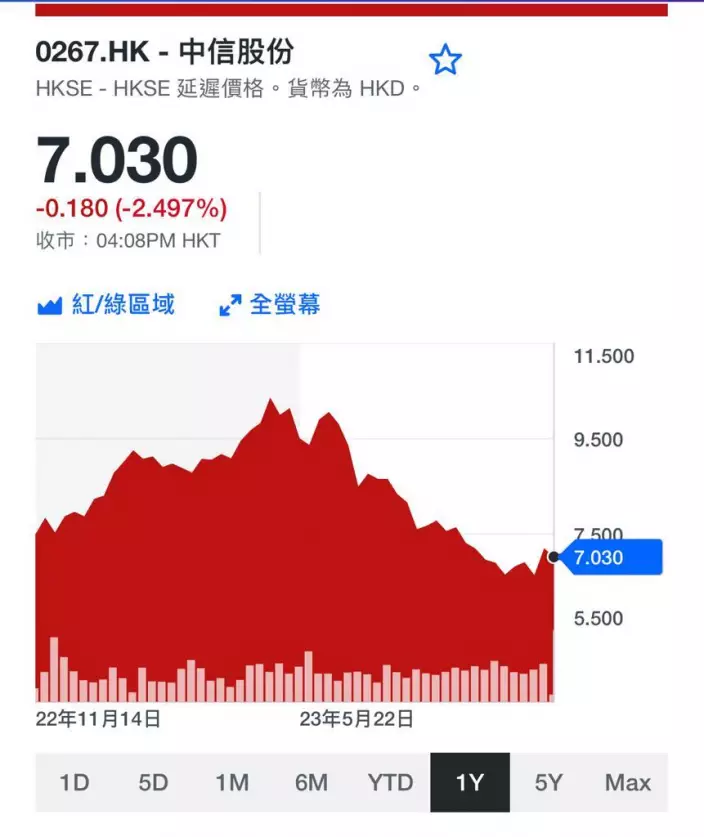Choose the 6M time range
The width and height of the screenshot is (704, 837).
(311, 782)
